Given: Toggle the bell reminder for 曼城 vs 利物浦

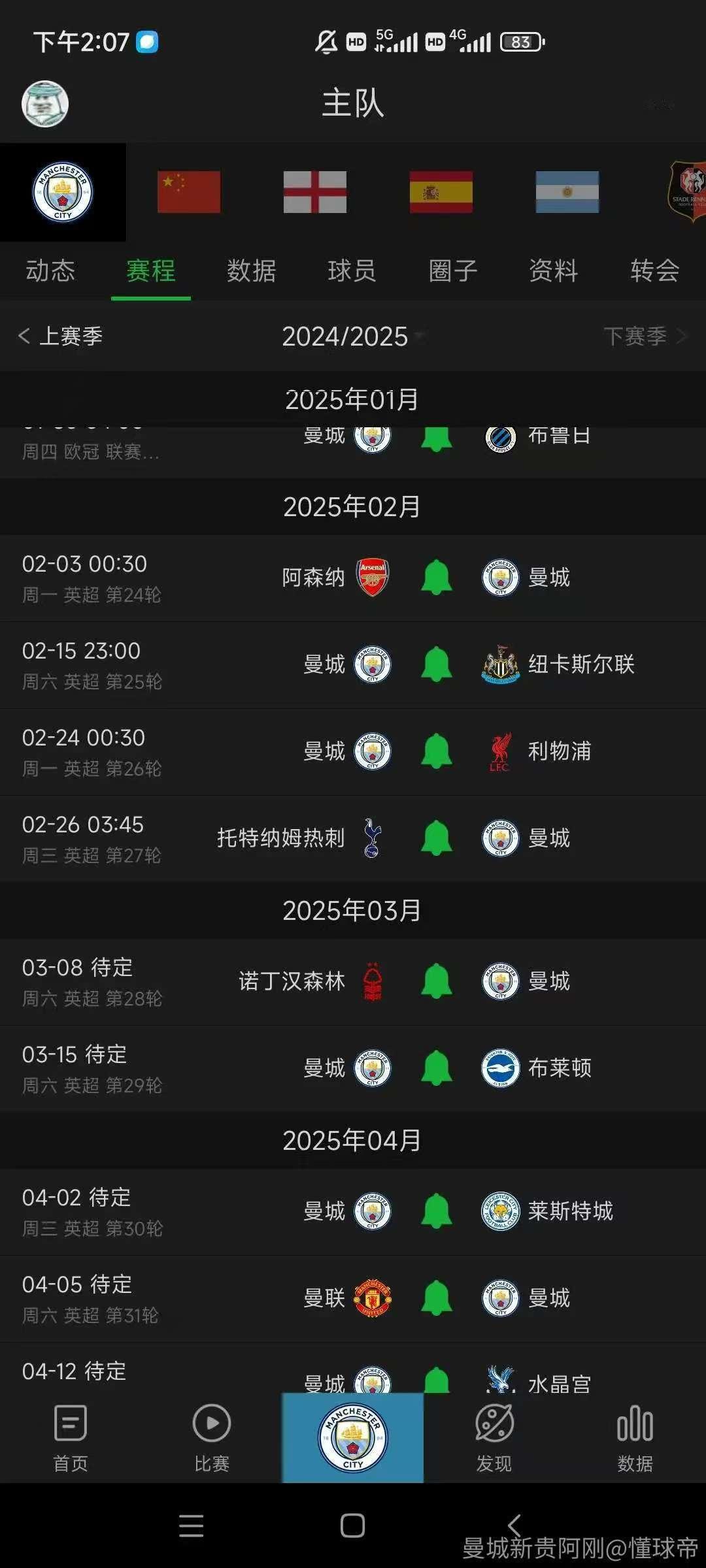Looking at the screenshot, I should [x=437, y=751].
